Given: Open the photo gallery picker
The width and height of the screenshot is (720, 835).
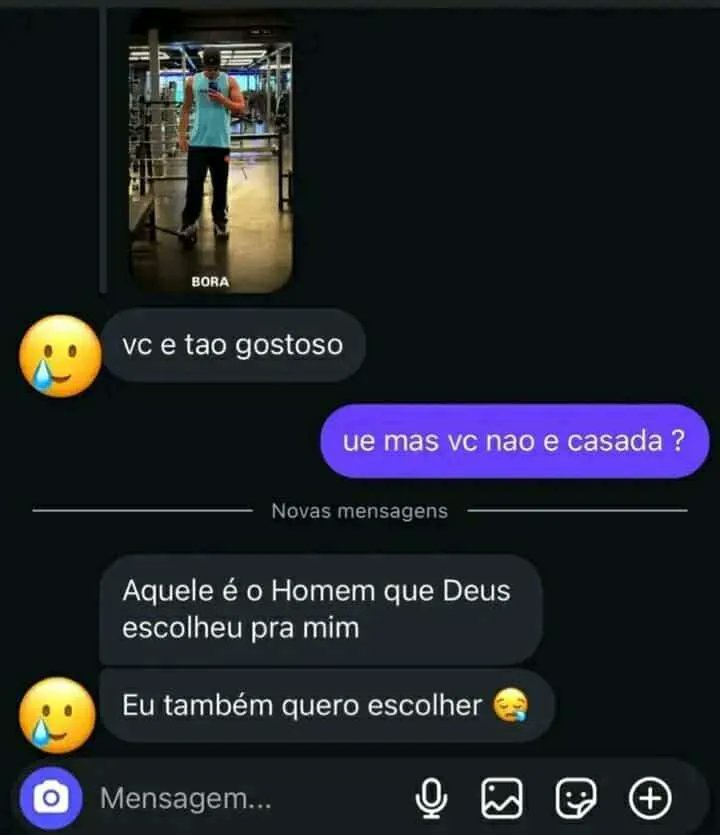Looking at the screenshot, I should [502, 798].
